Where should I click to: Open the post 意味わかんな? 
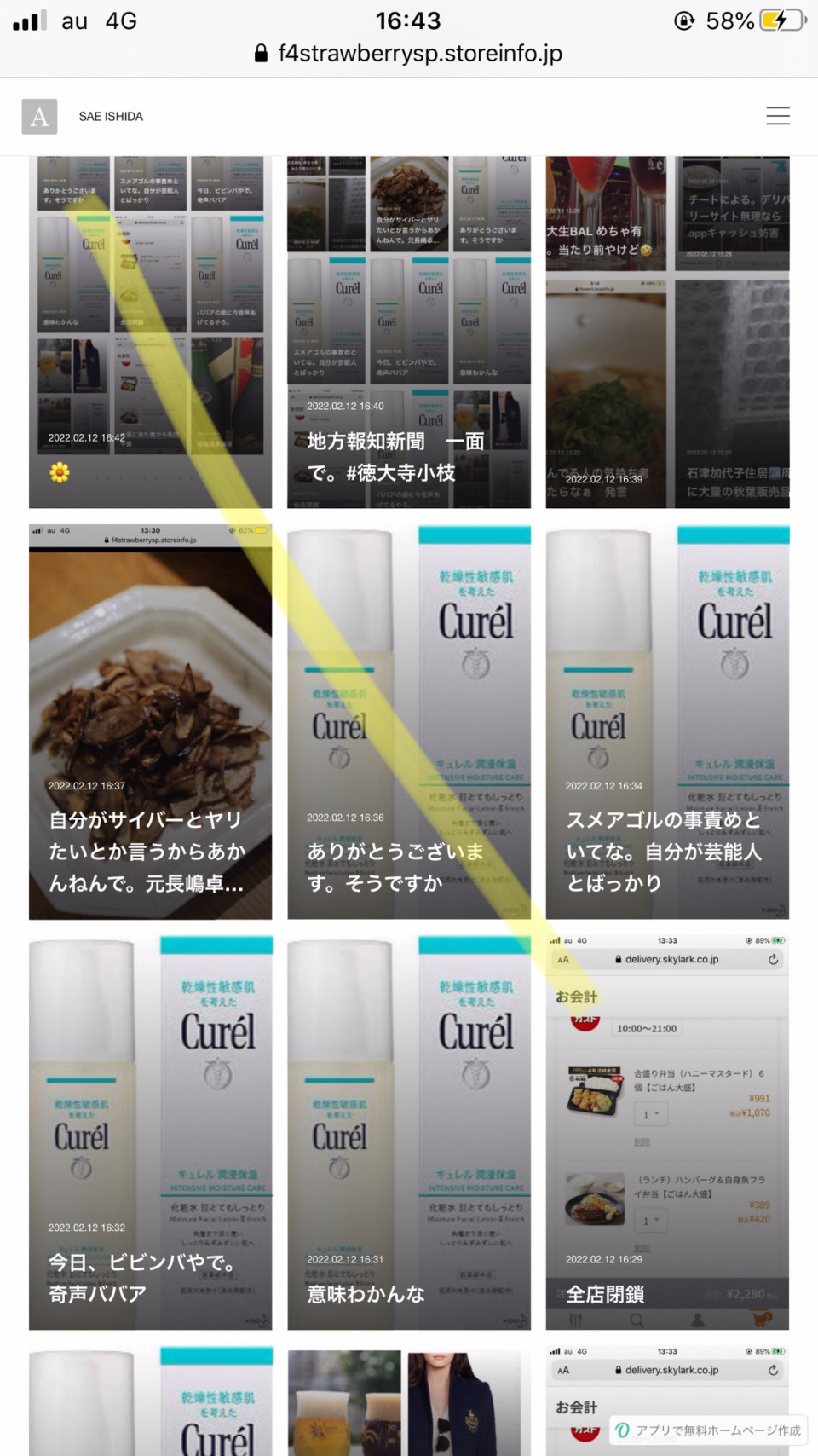409,1132
